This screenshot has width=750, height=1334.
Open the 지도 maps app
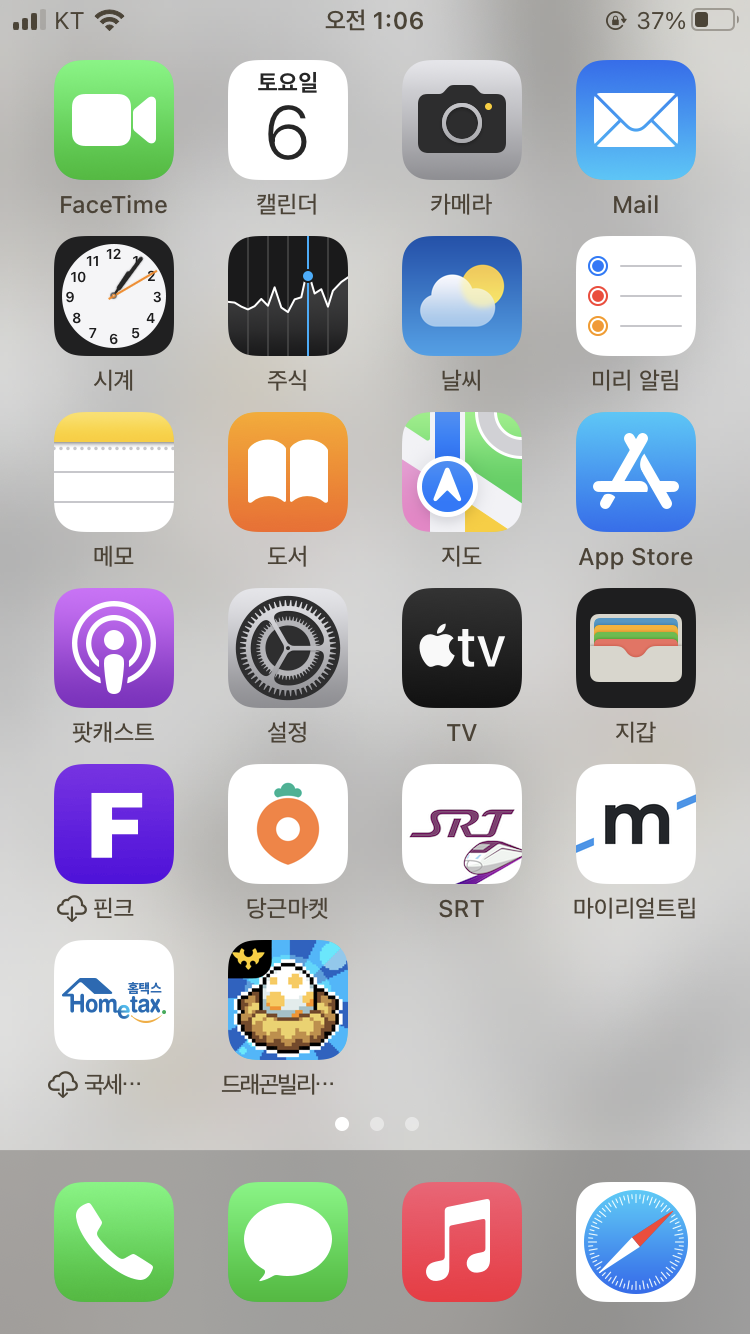pyautogui.click(x=462, y=472)
